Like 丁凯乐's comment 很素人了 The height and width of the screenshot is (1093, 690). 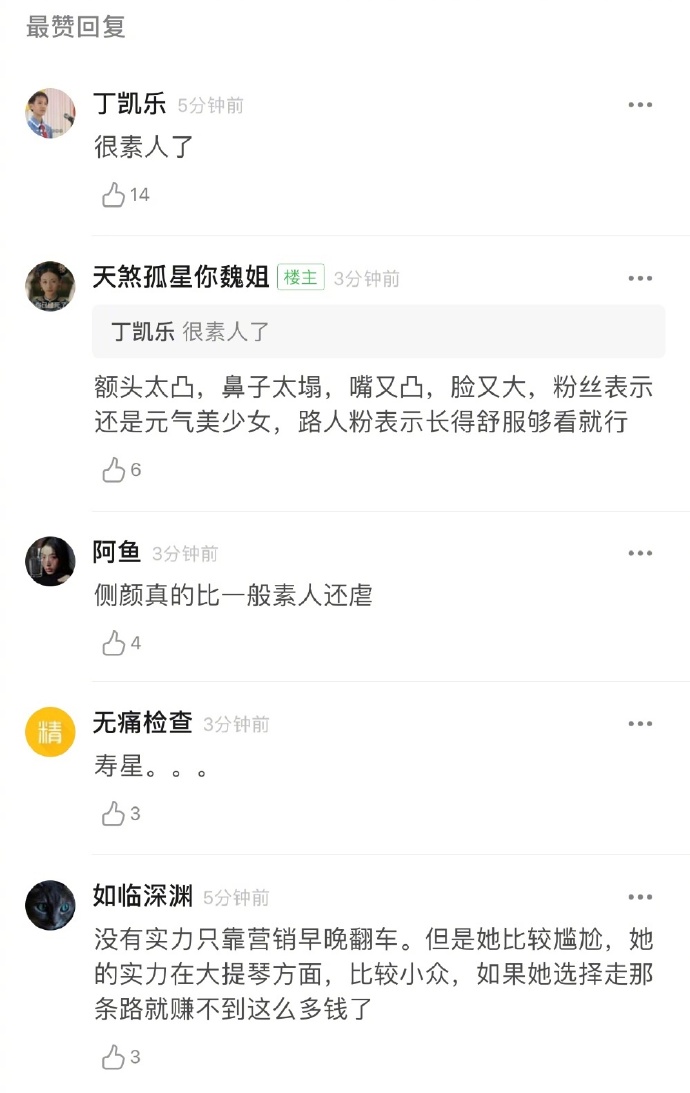(x=114, y=195)
